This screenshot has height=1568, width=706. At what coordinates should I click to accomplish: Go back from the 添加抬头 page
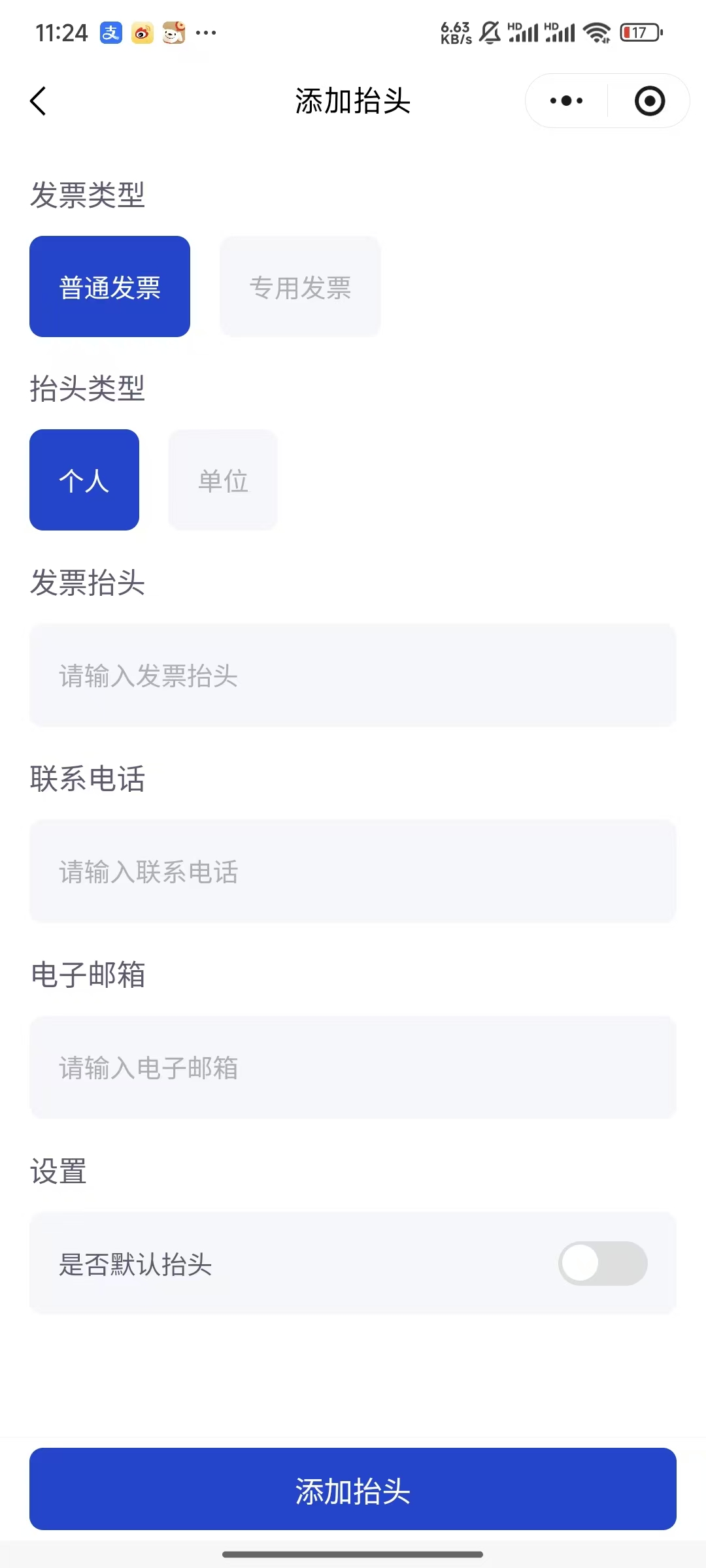click(39, 101)
